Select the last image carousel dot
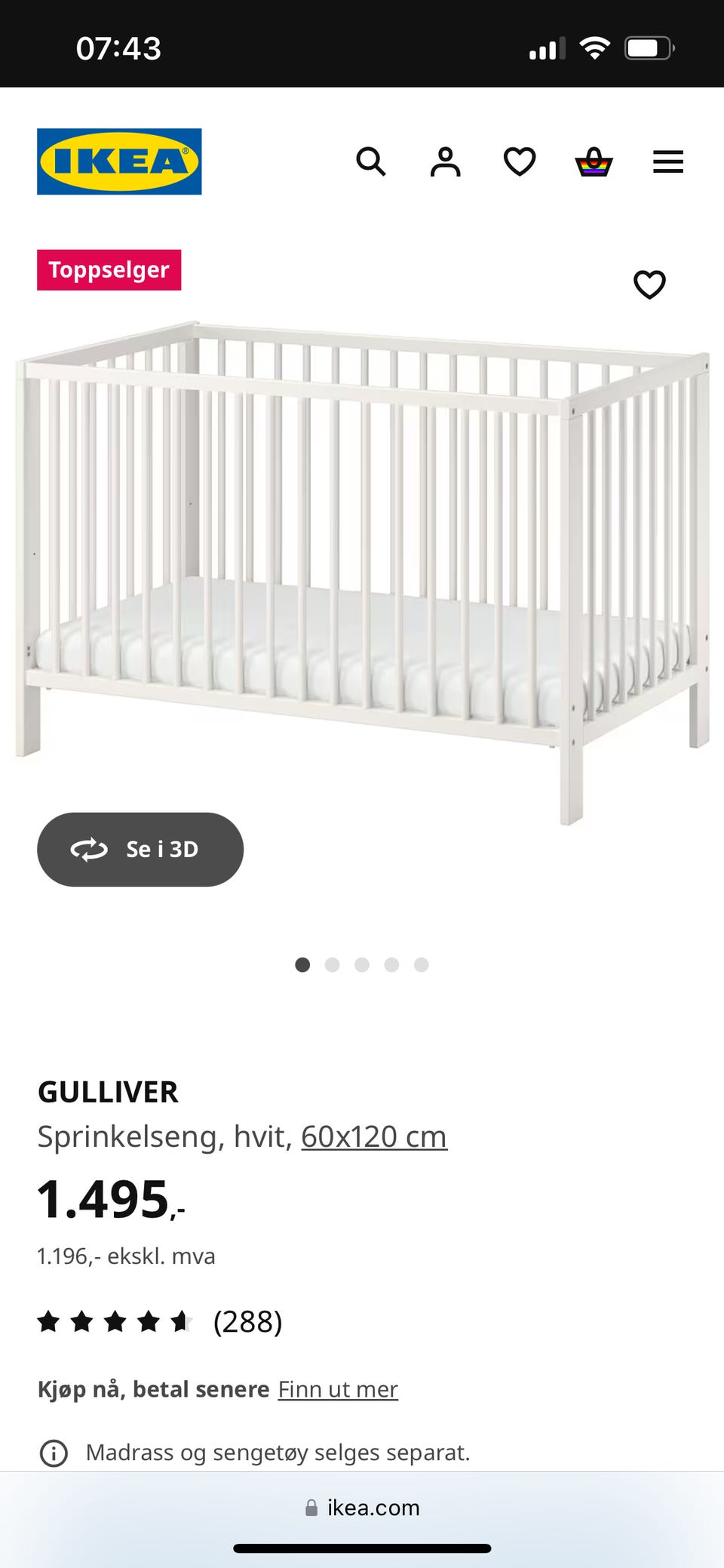Image resolution: width=724 pixels, height=1568 pixels. 422,964
